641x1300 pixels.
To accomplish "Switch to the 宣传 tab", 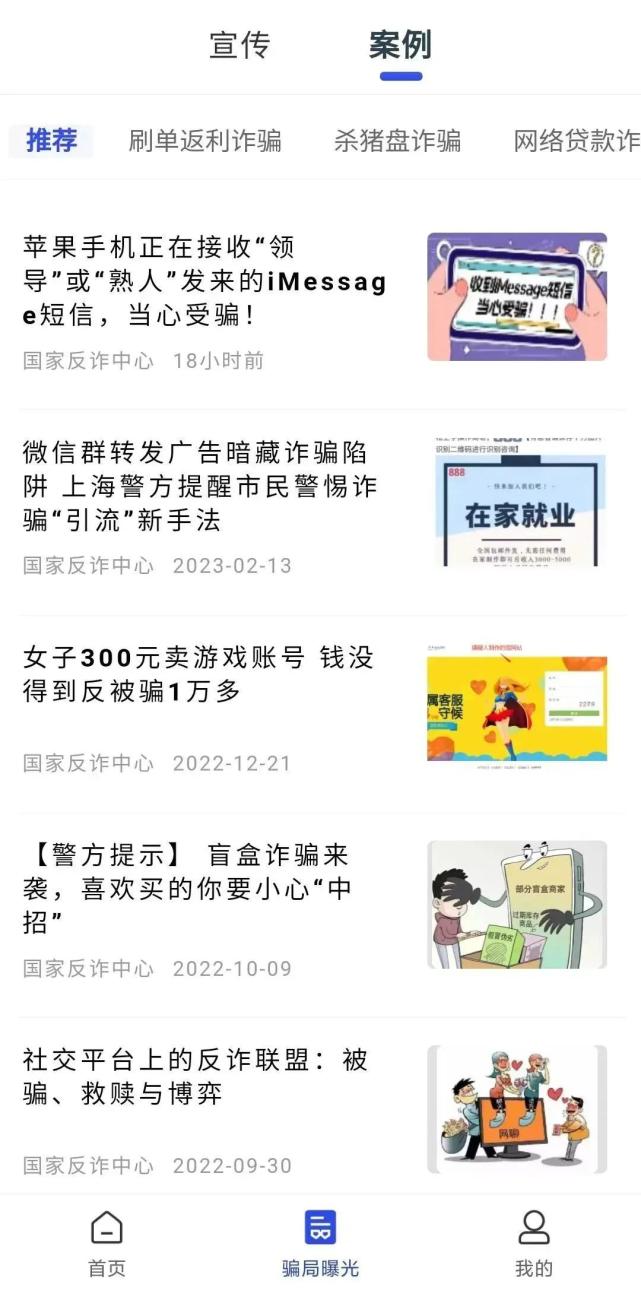I will pos(239,45).
